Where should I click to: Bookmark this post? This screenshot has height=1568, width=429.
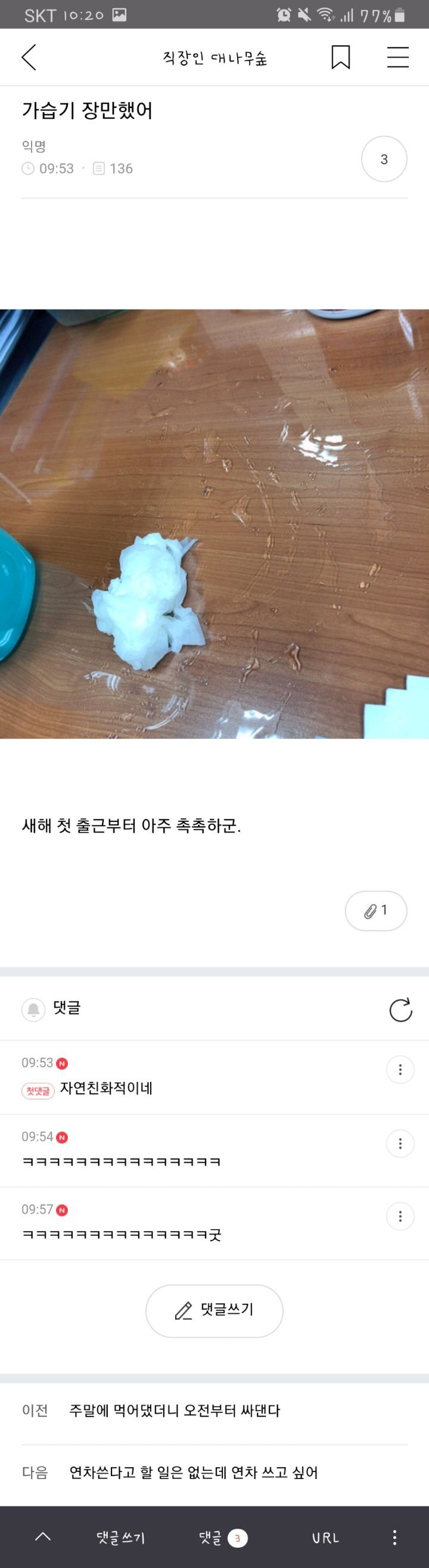coord(340,57)
